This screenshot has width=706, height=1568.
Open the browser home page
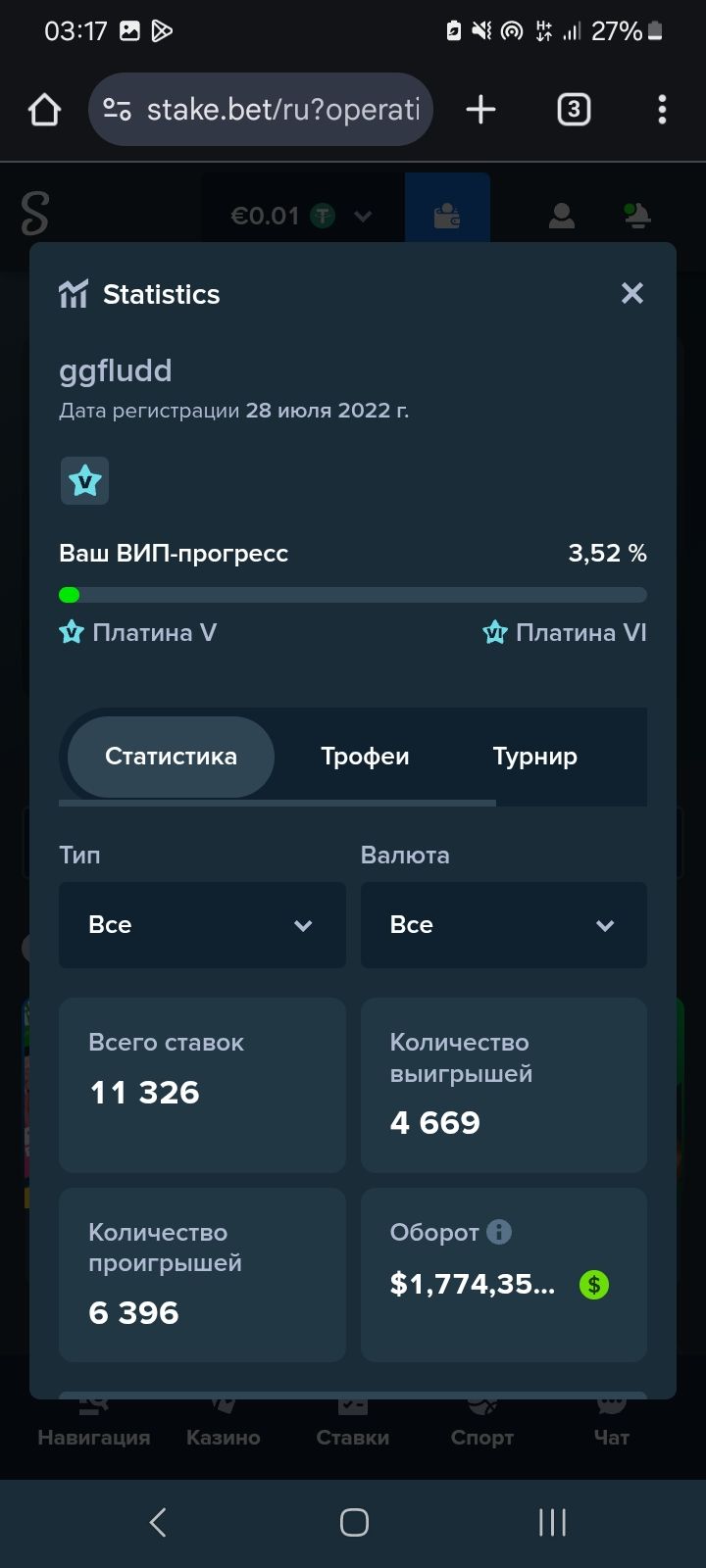tap(44, 110)
